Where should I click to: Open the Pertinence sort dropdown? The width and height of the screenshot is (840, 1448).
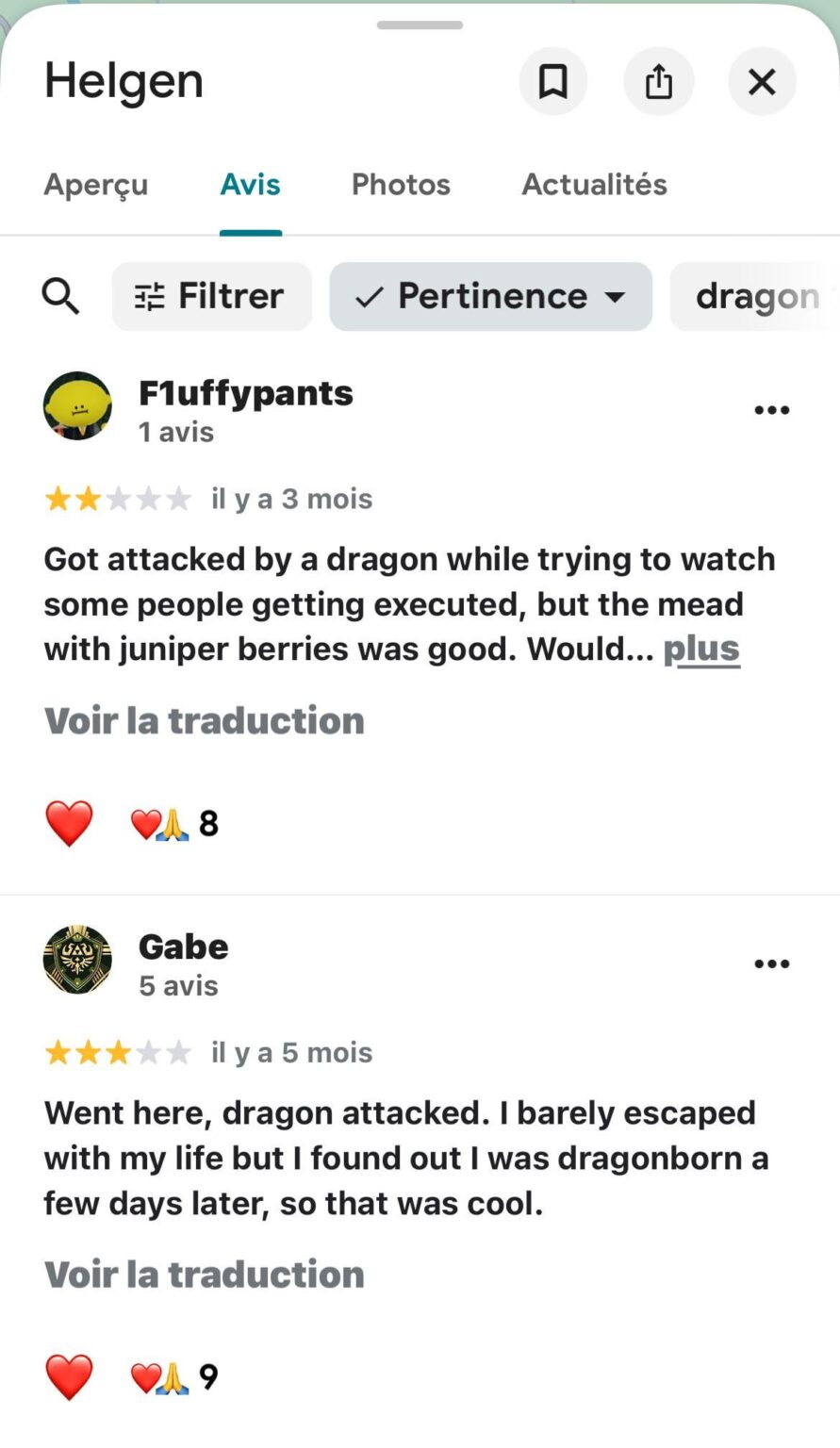tap(490, 296)
